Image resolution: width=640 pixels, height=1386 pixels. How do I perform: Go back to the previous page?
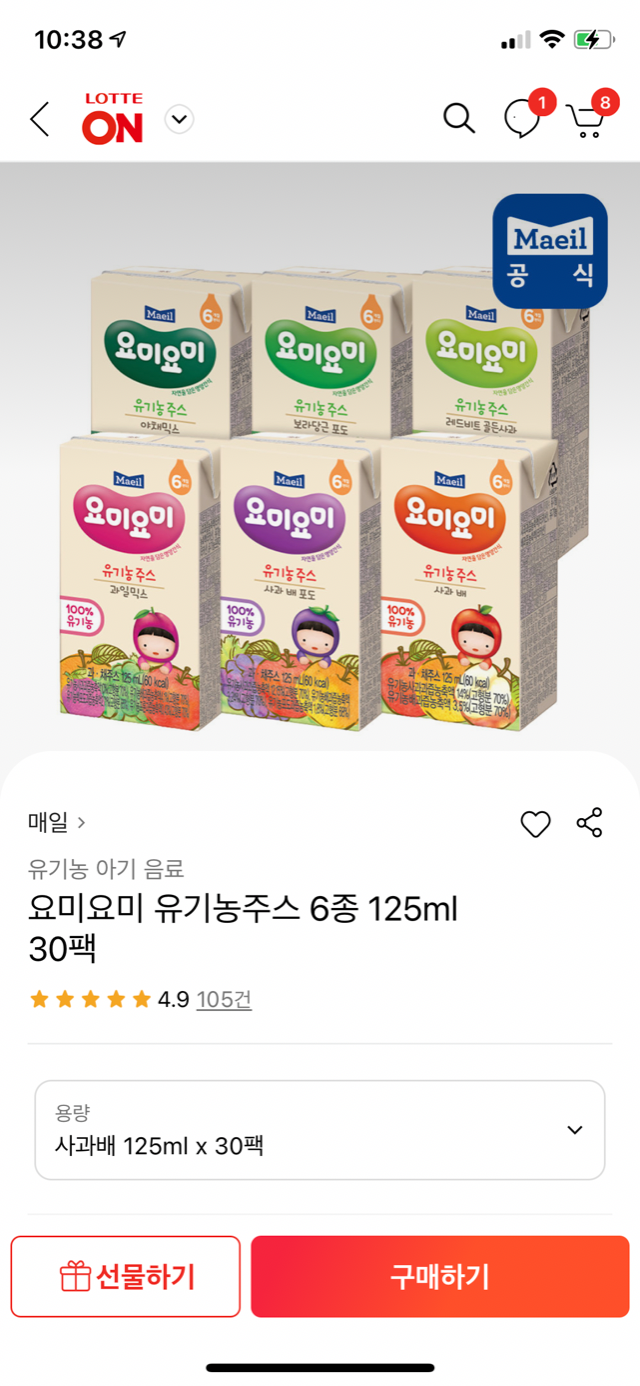tap(40, 120)
